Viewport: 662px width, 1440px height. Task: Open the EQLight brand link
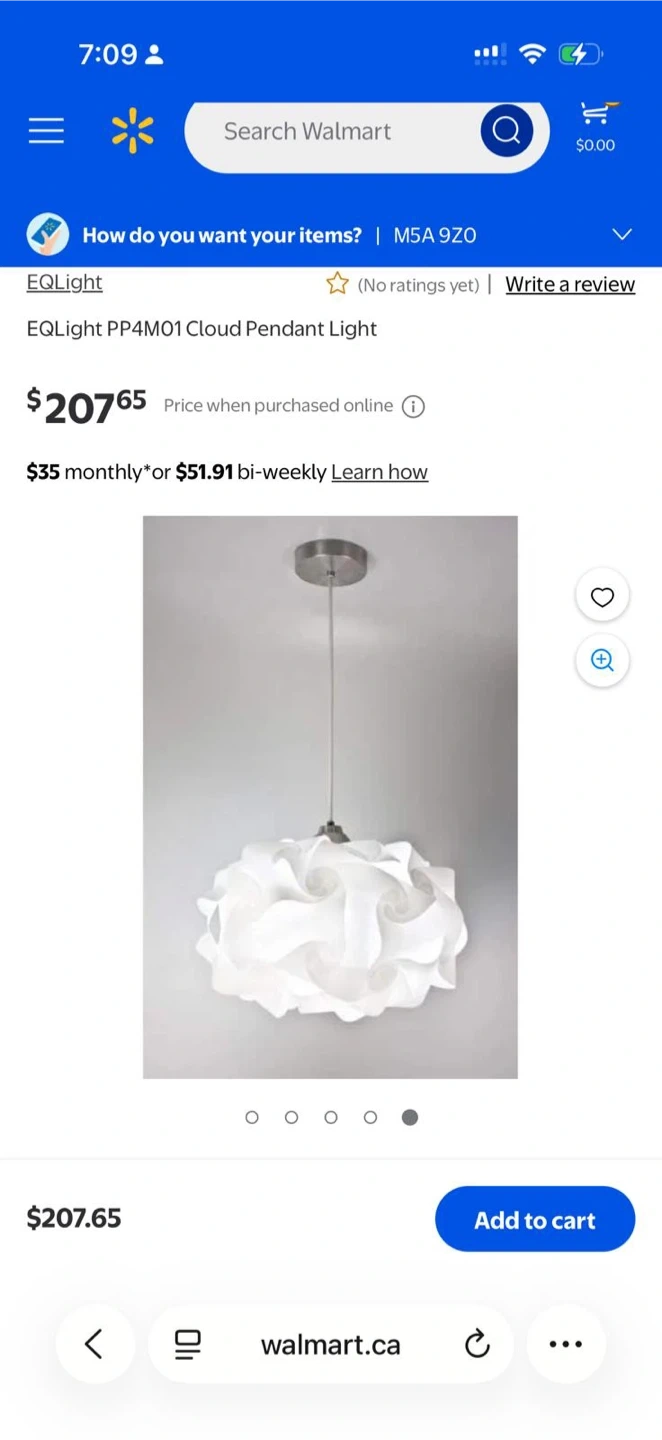64,283
